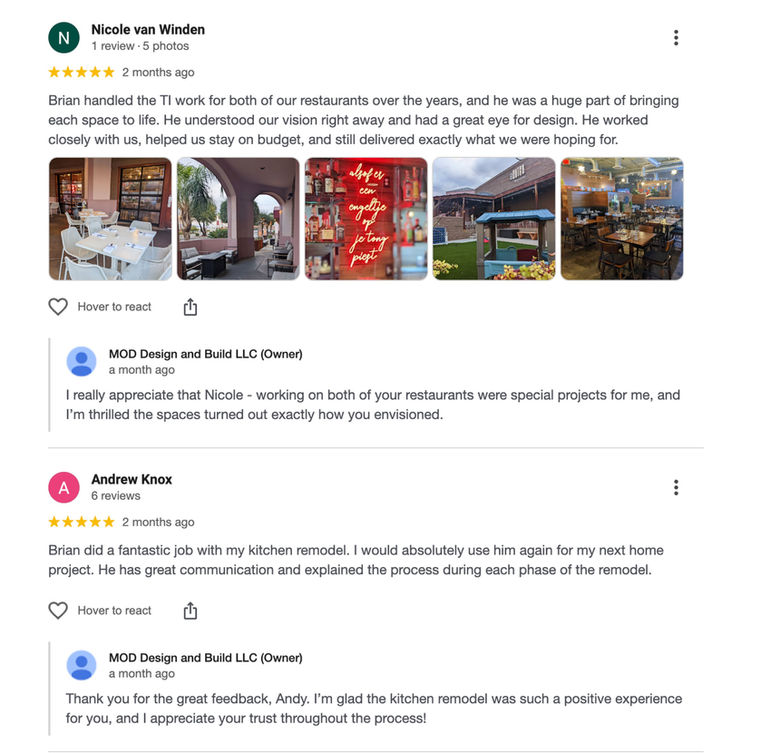The height and width of the screenshot is (753, 761).
Task: View the patio white chairs photo
Action: point(110,219)
